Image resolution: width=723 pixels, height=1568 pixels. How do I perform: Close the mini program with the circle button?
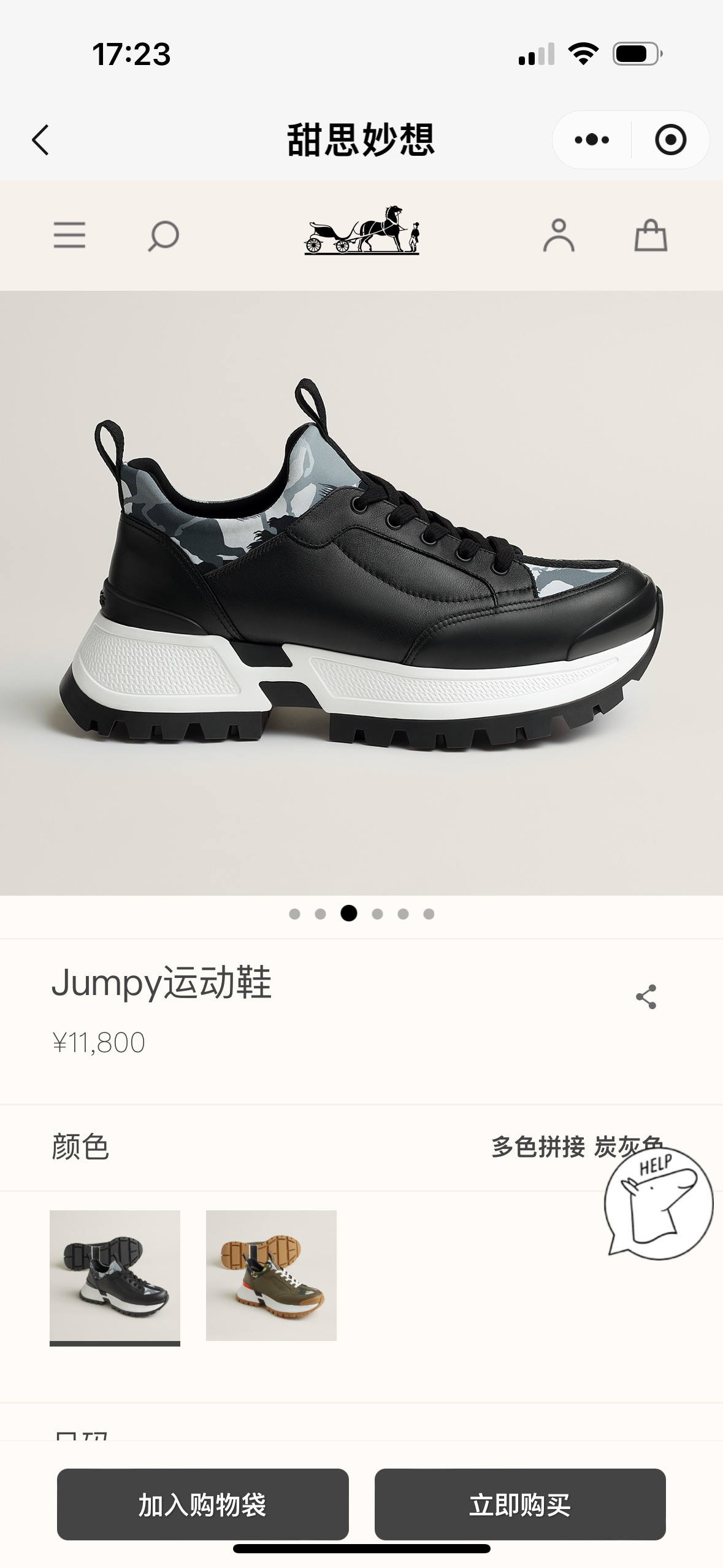[670, 140]
